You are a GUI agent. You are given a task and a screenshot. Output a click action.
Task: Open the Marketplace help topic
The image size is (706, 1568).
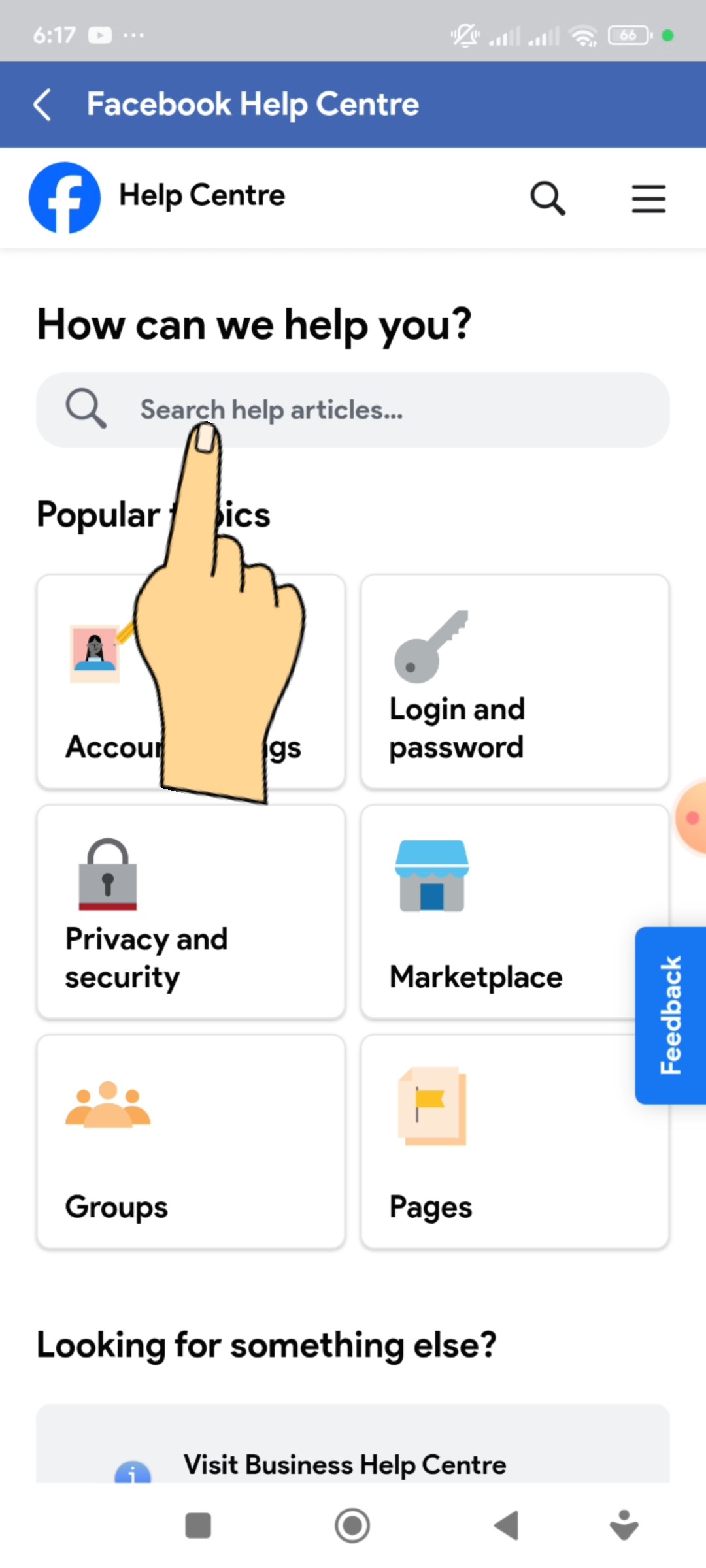point(497,911)
